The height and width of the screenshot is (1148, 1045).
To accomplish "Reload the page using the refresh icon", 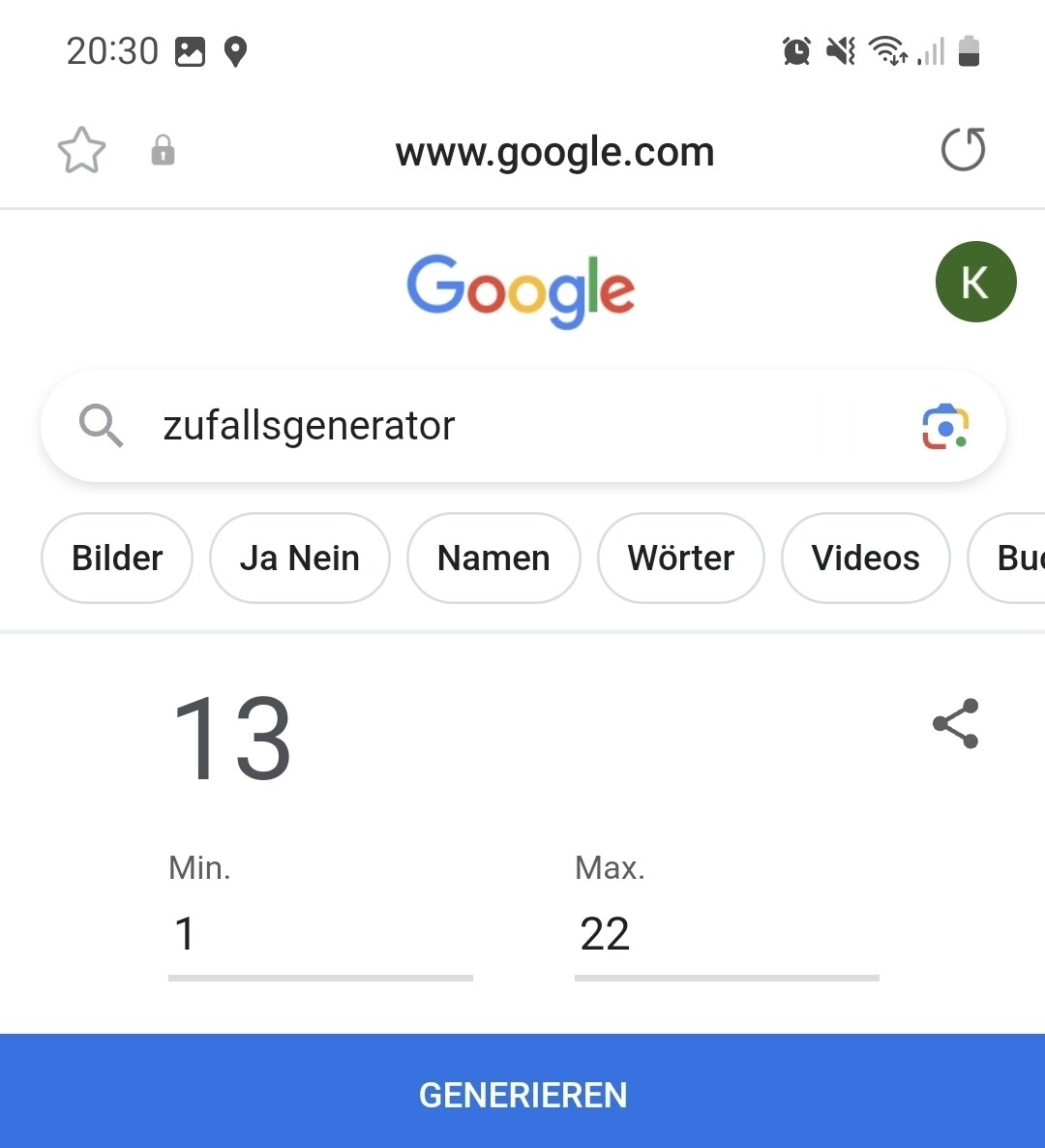I will [x=963, y=150].
